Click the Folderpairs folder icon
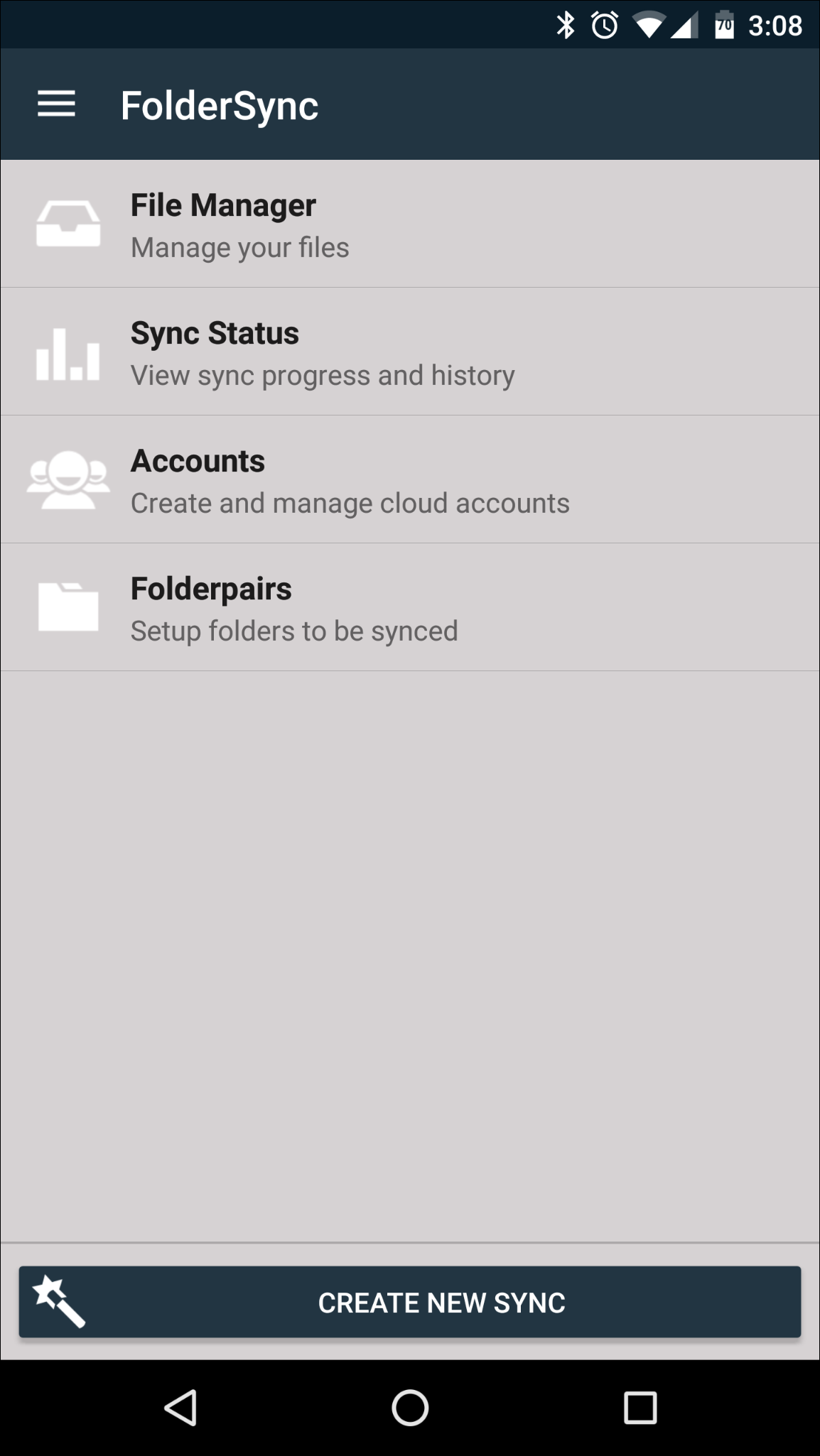Viewport: 820px width, 1456px height. (x=69, y=607)
